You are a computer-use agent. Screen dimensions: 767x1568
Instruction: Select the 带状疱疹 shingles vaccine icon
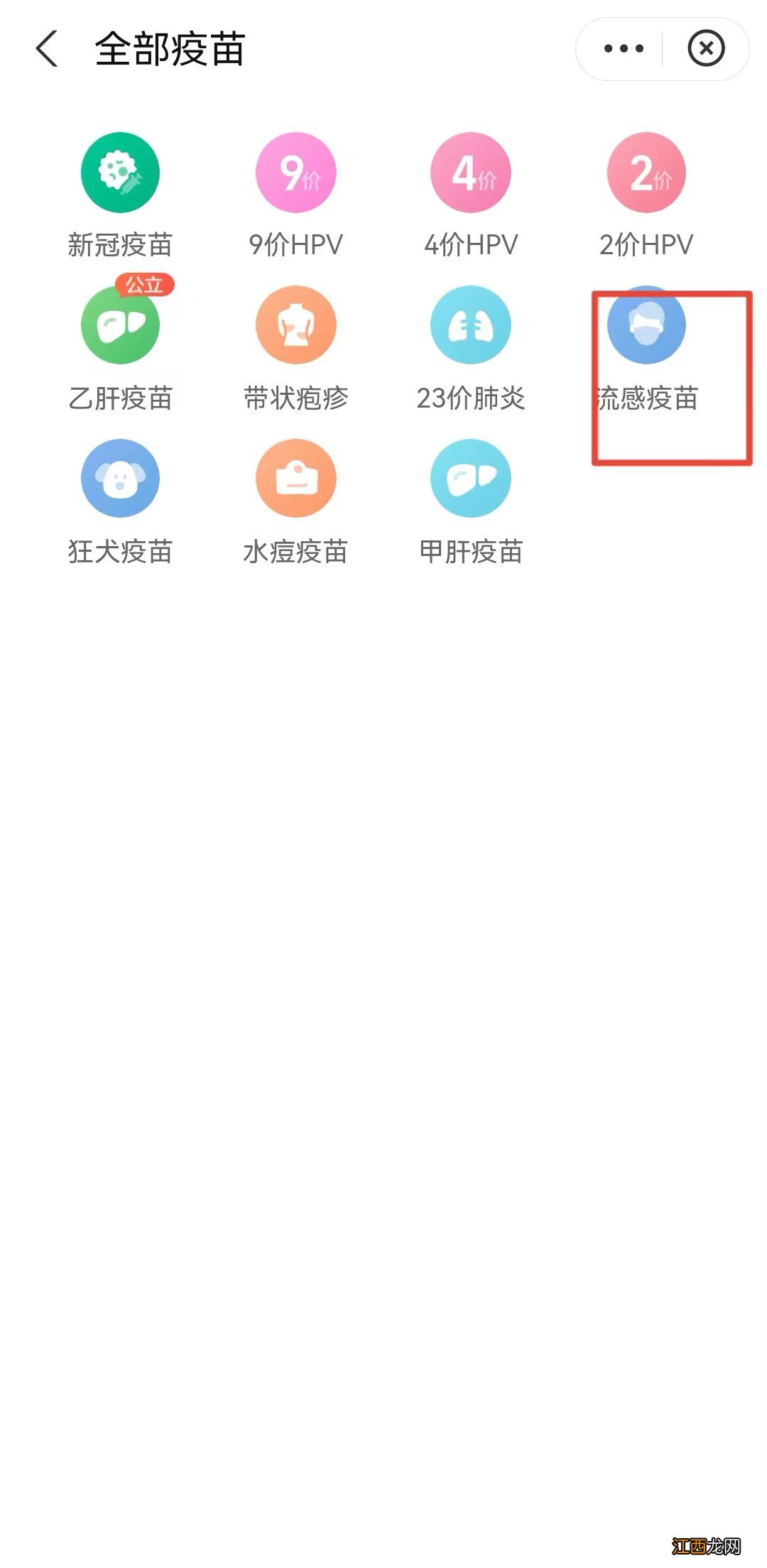(x=295, y=325)
